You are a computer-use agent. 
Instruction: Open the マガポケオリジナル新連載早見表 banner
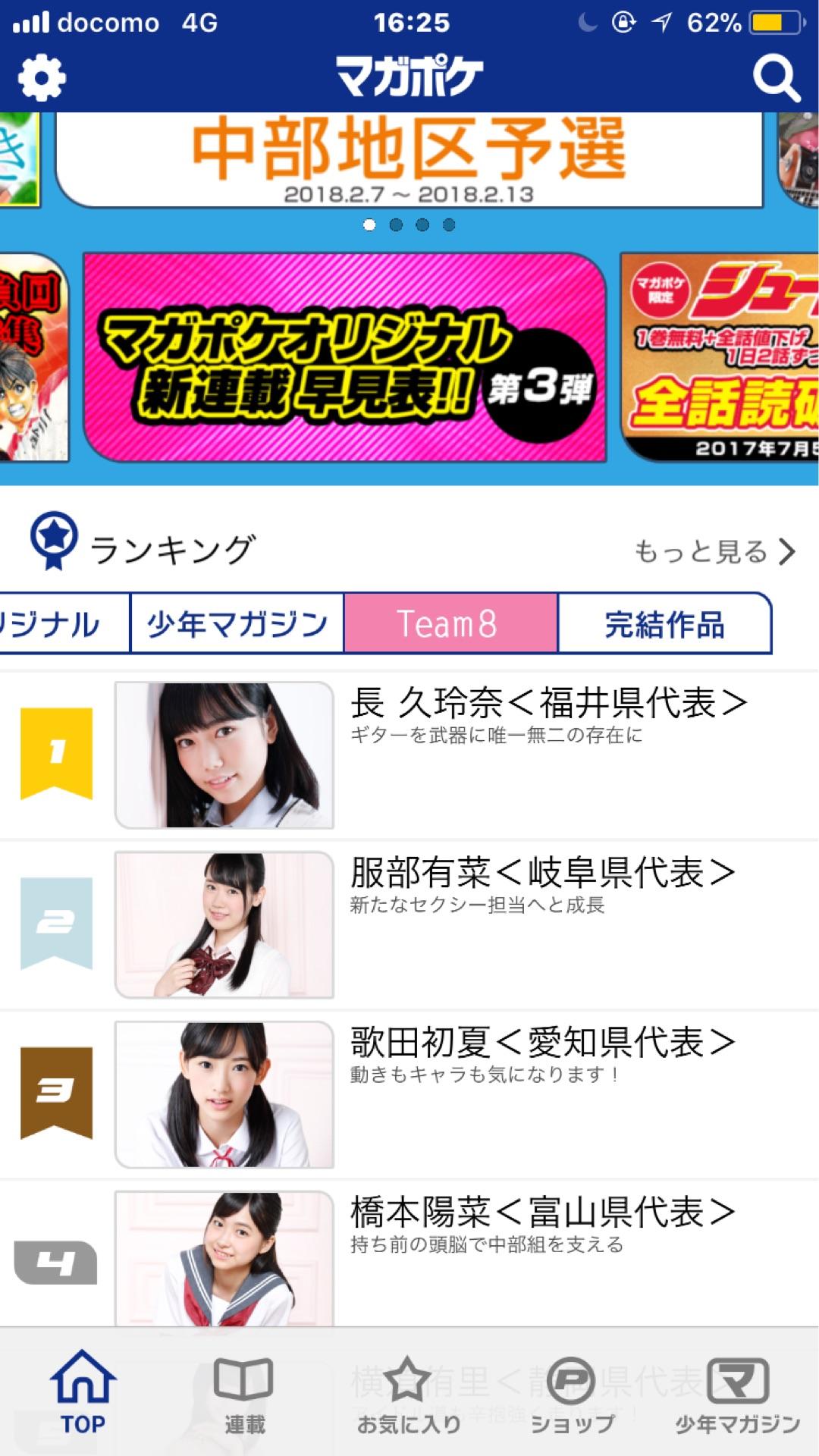pos(345,358)
